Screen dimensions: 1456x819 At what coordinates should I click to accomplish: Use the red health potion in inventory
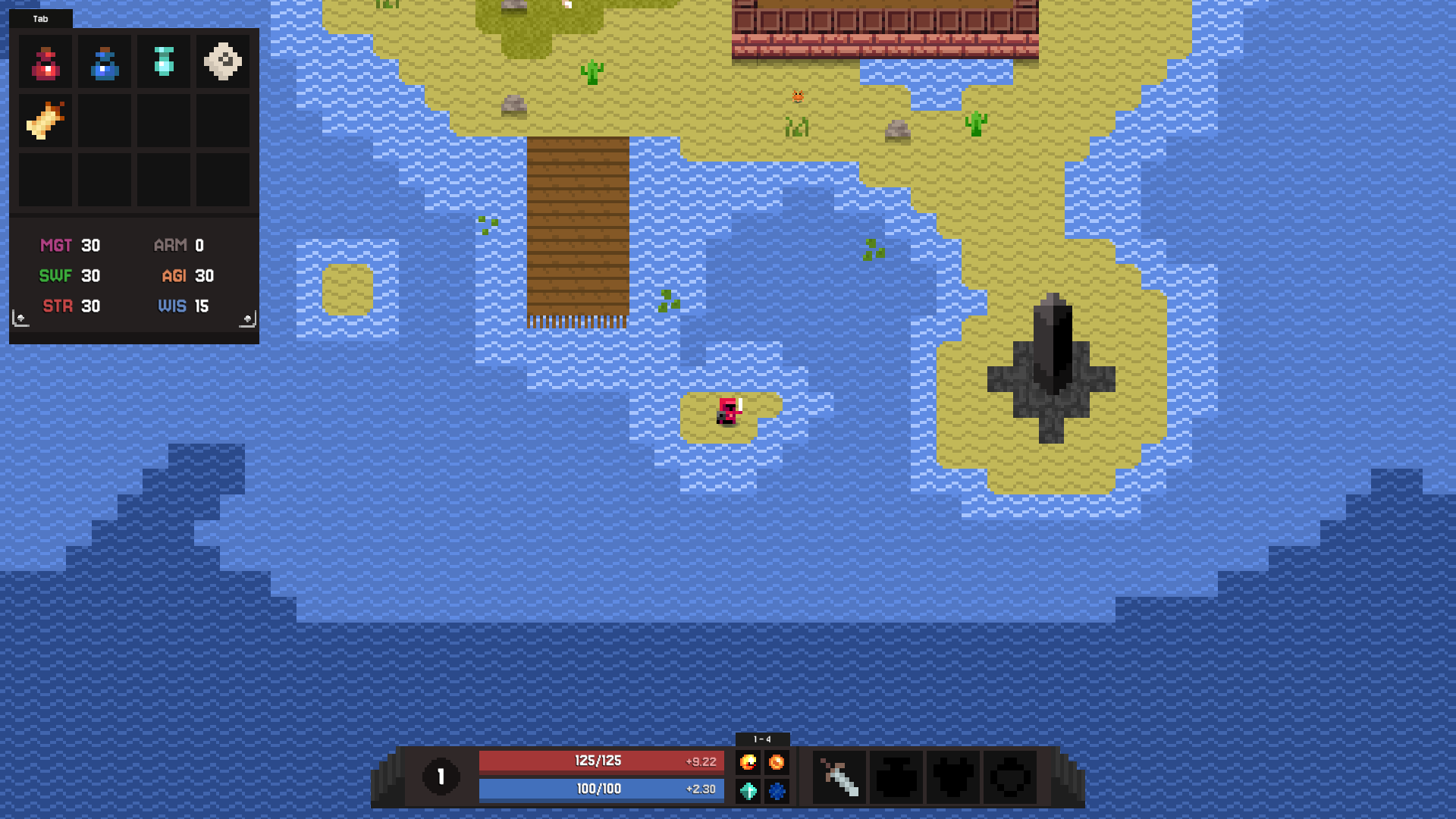tap(45, 62)
